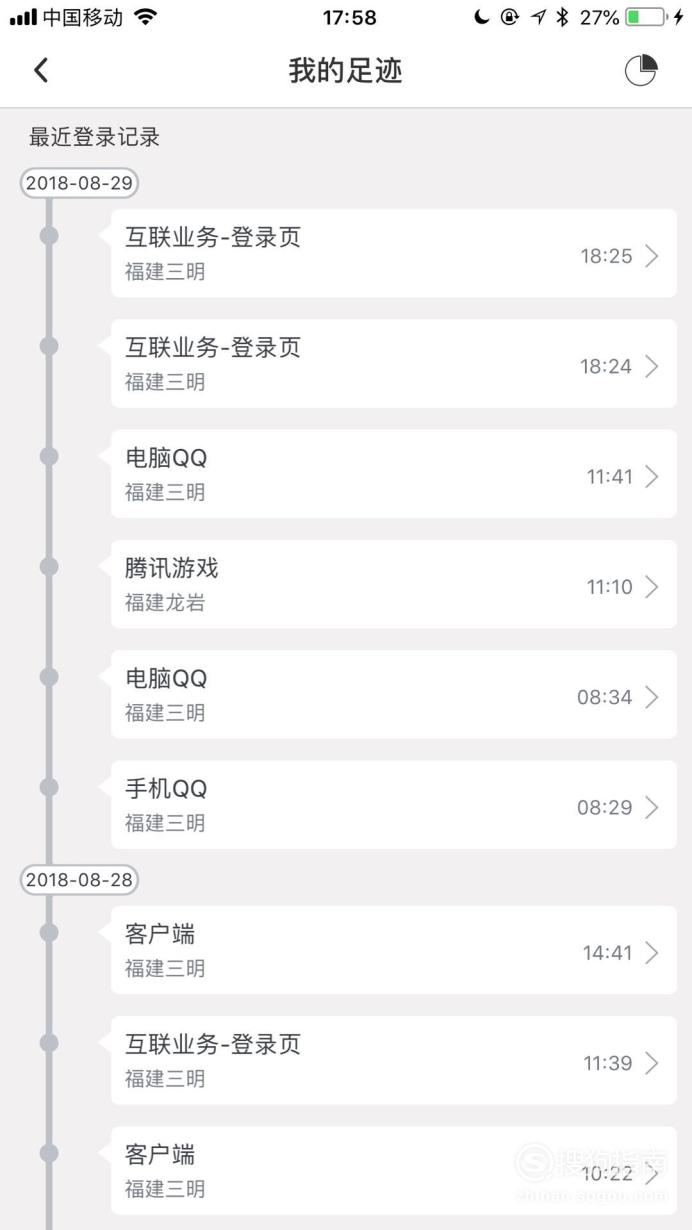The height and width of the screenshot is (1230, 692).
Task: Open the 腾讯游戏 record from 福建龙岩
Action: (393, 584)
